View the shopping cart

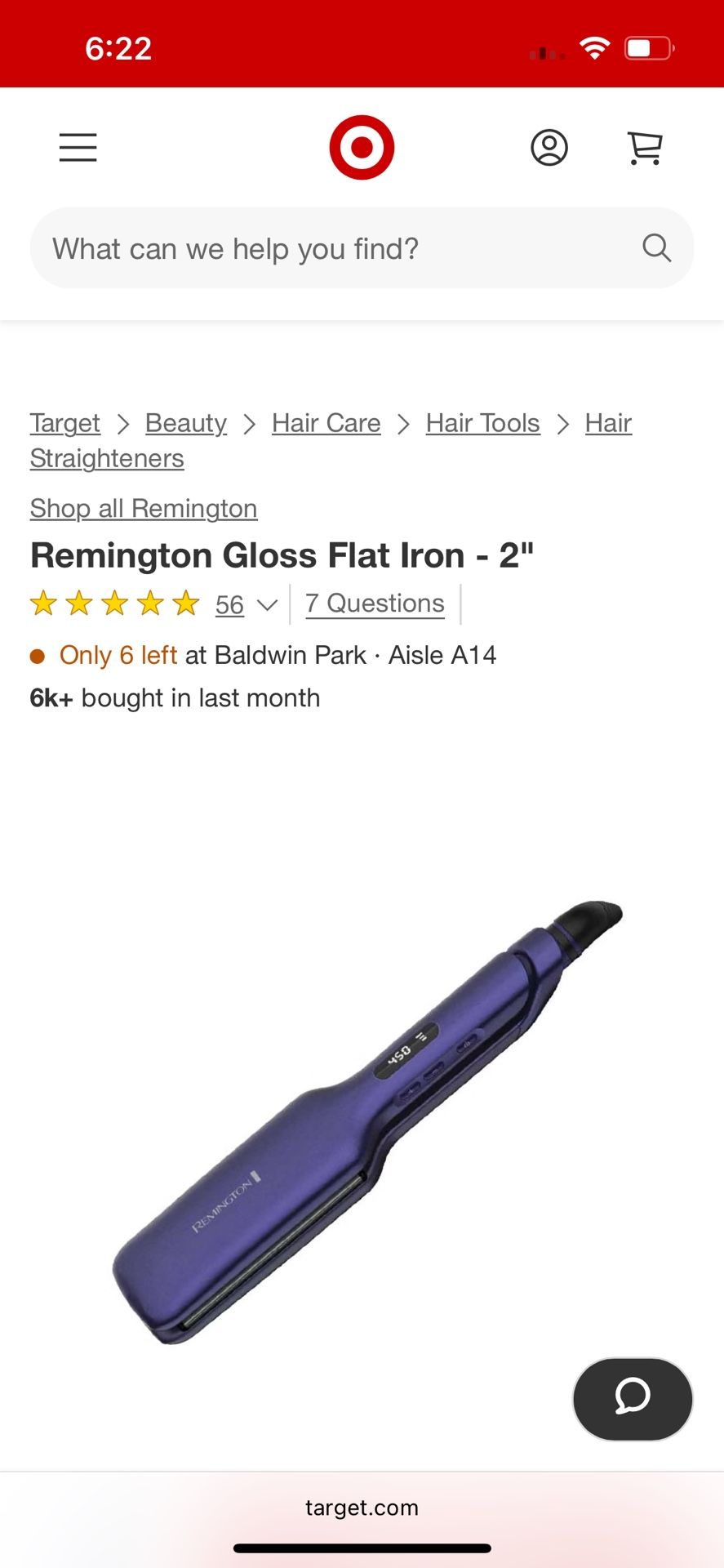pyautogui.click(x=644, y=148)
